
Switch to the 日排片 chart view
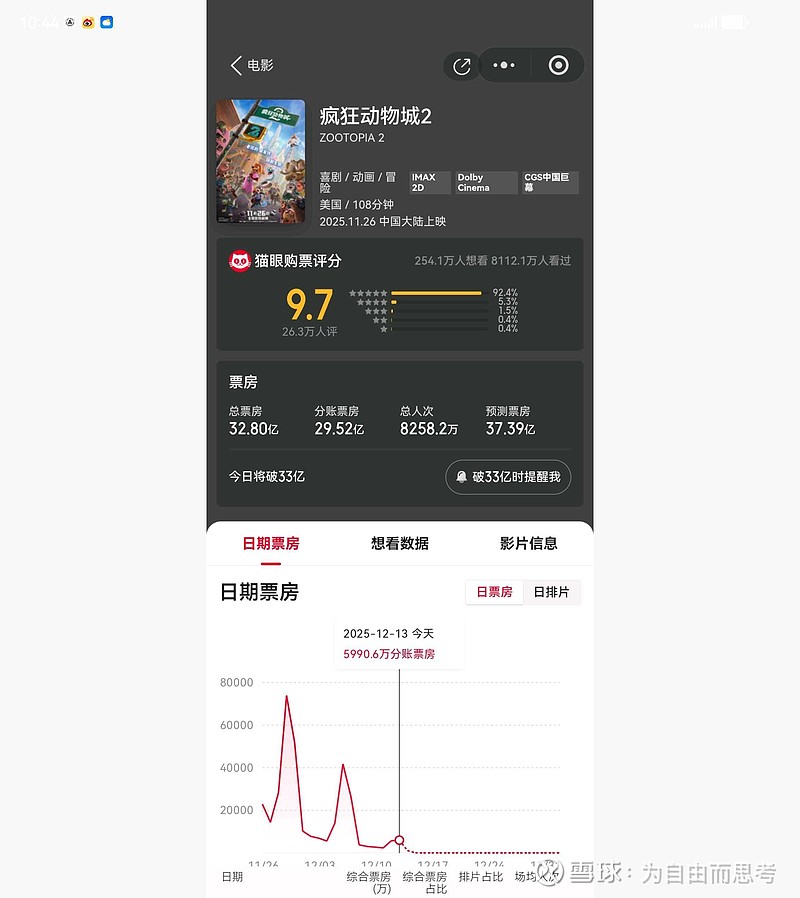(552, 592)
